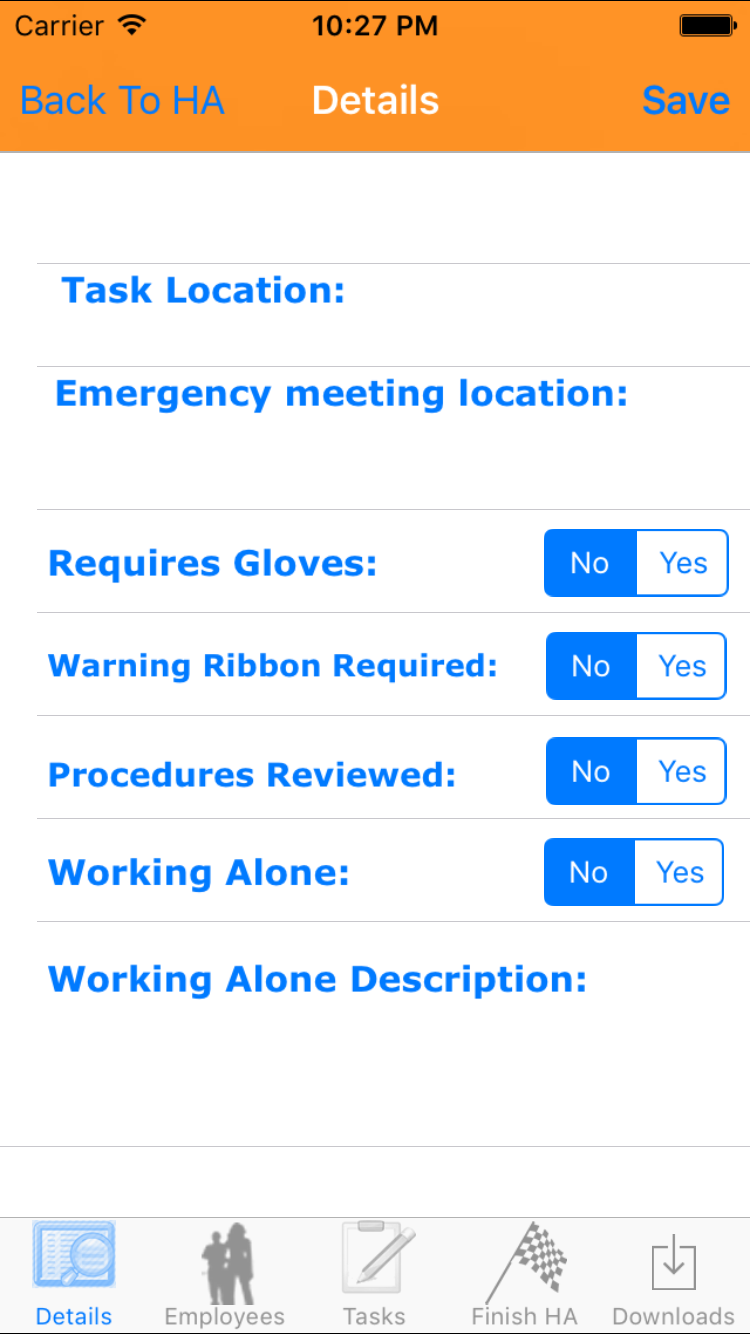Select No for Requires Gloves
The width and height of the screenshot is (750, 1334).
pos(590,563)
